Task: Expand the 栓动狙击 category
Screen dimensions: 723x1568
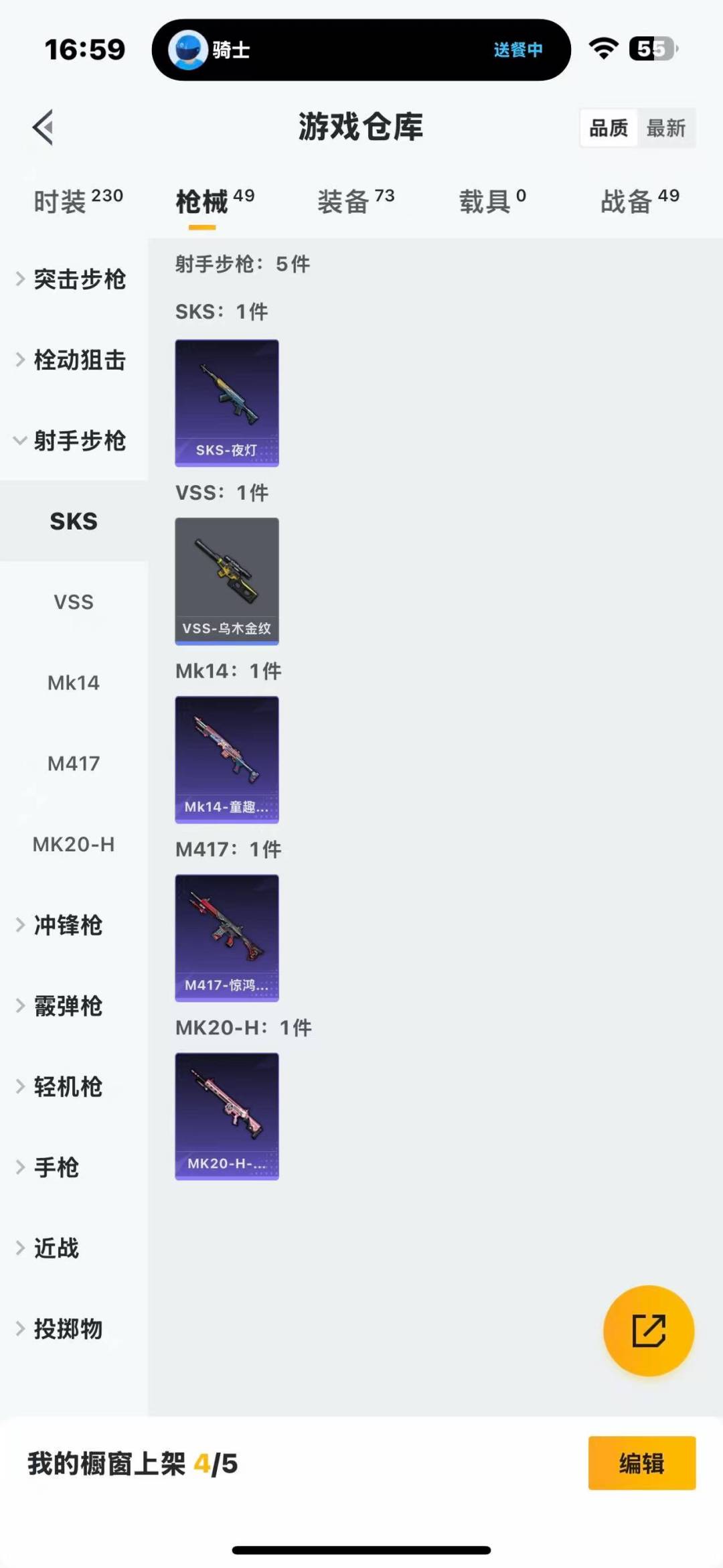Action: point(72,360)
